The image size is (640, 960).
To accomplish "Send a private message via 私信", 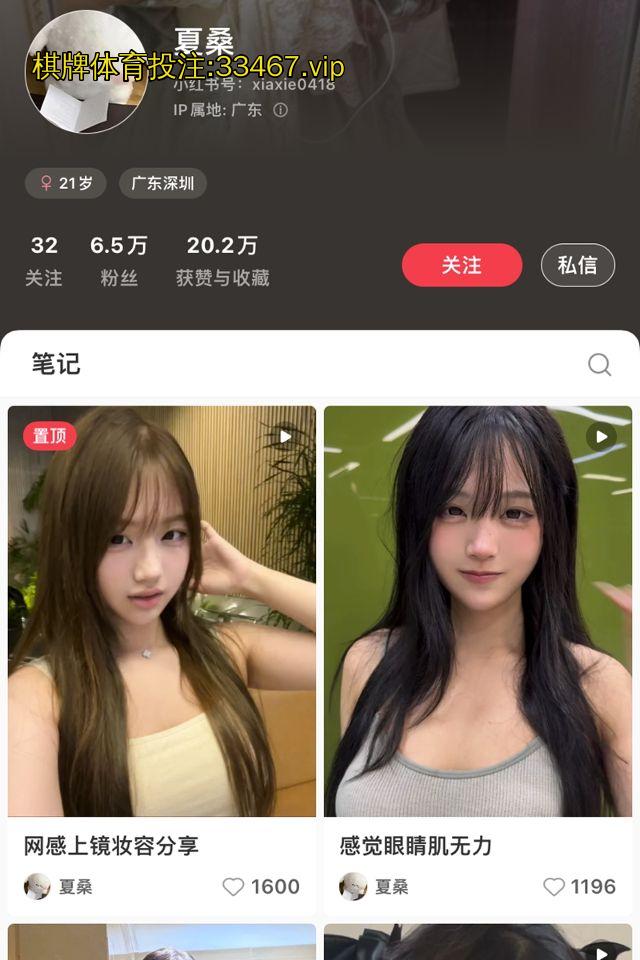I will pyautogui.click(x=577, y=265).
